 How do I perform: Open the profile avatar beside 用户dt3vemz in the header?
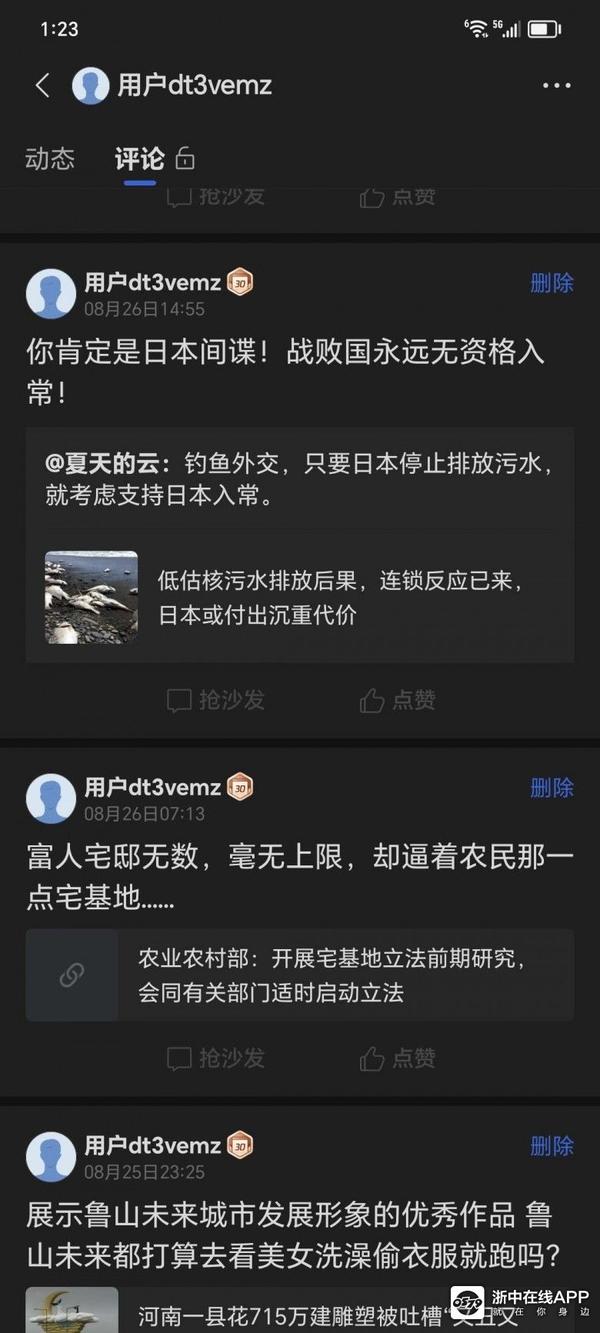[91, 86]
